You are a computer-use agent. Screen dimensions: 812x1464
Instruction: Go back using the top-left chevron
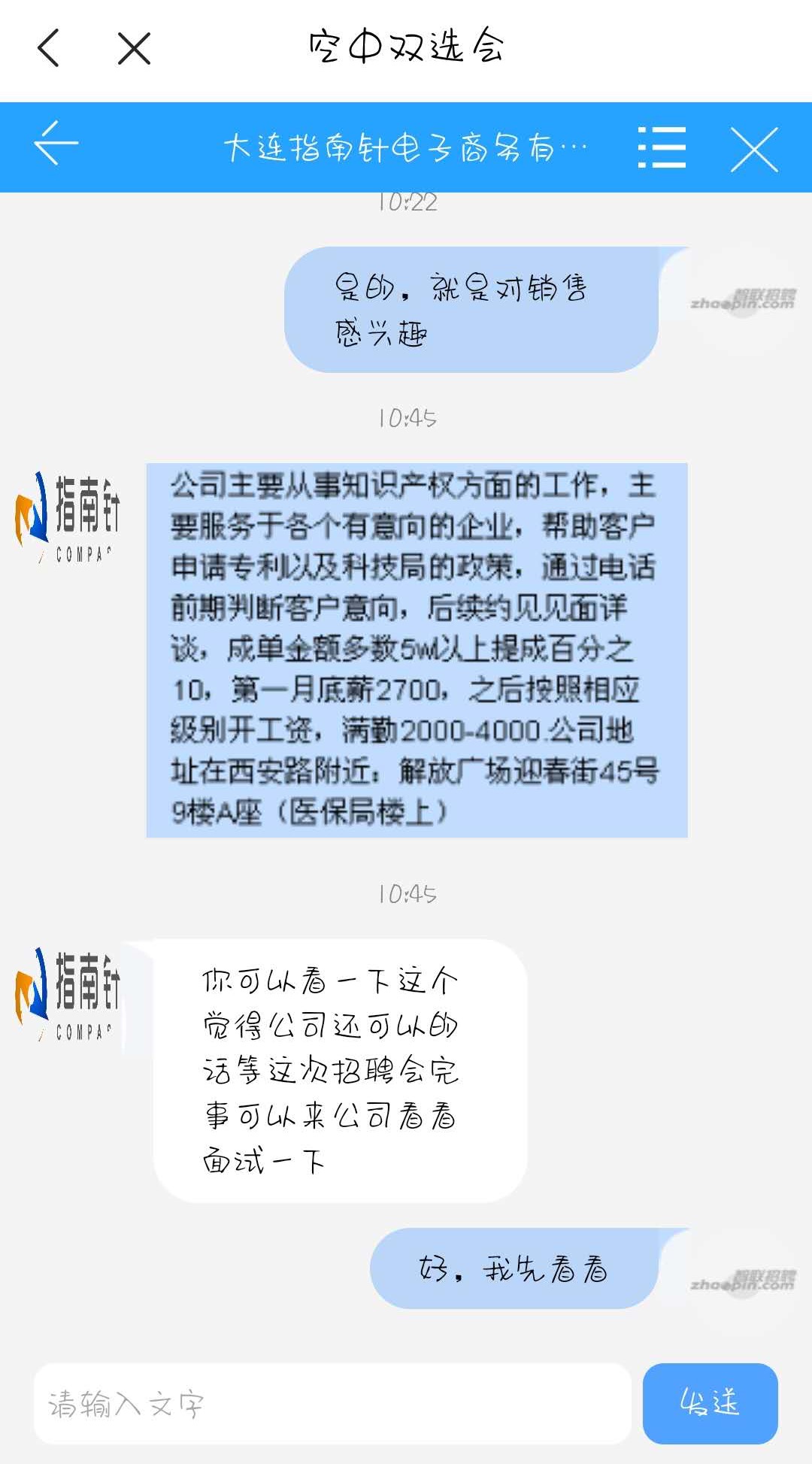pos(49,49)
